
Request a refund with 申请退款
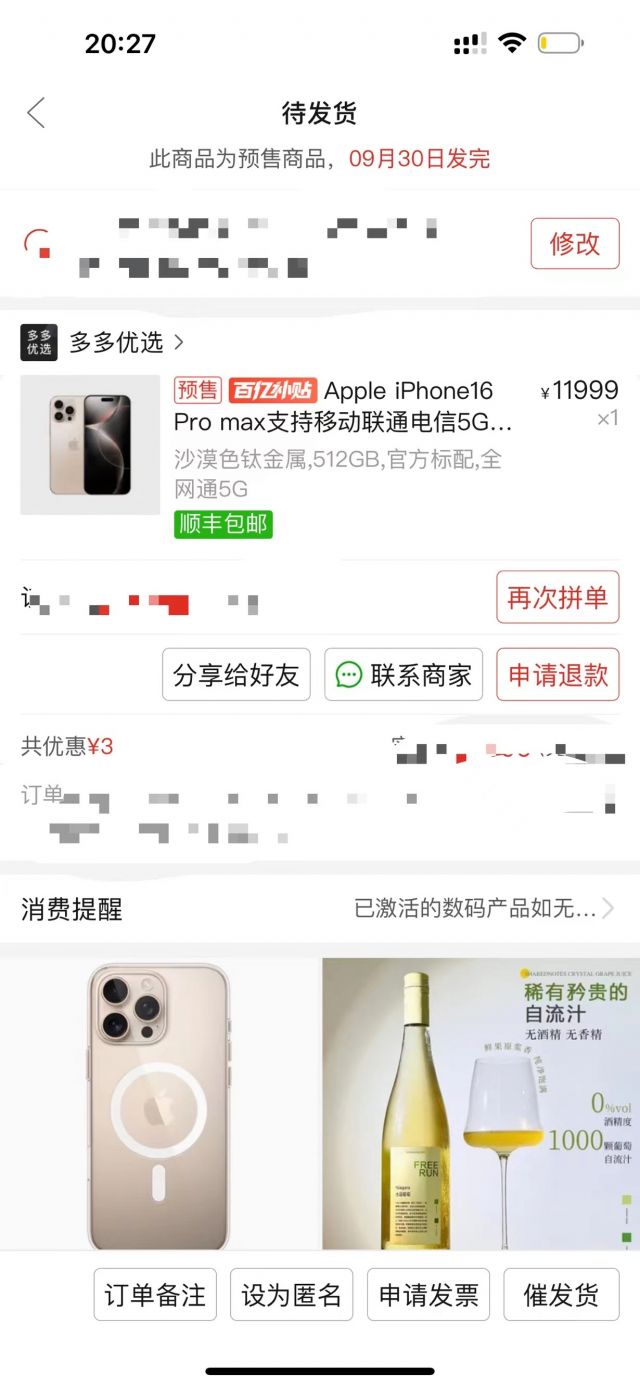click(557, 675)
